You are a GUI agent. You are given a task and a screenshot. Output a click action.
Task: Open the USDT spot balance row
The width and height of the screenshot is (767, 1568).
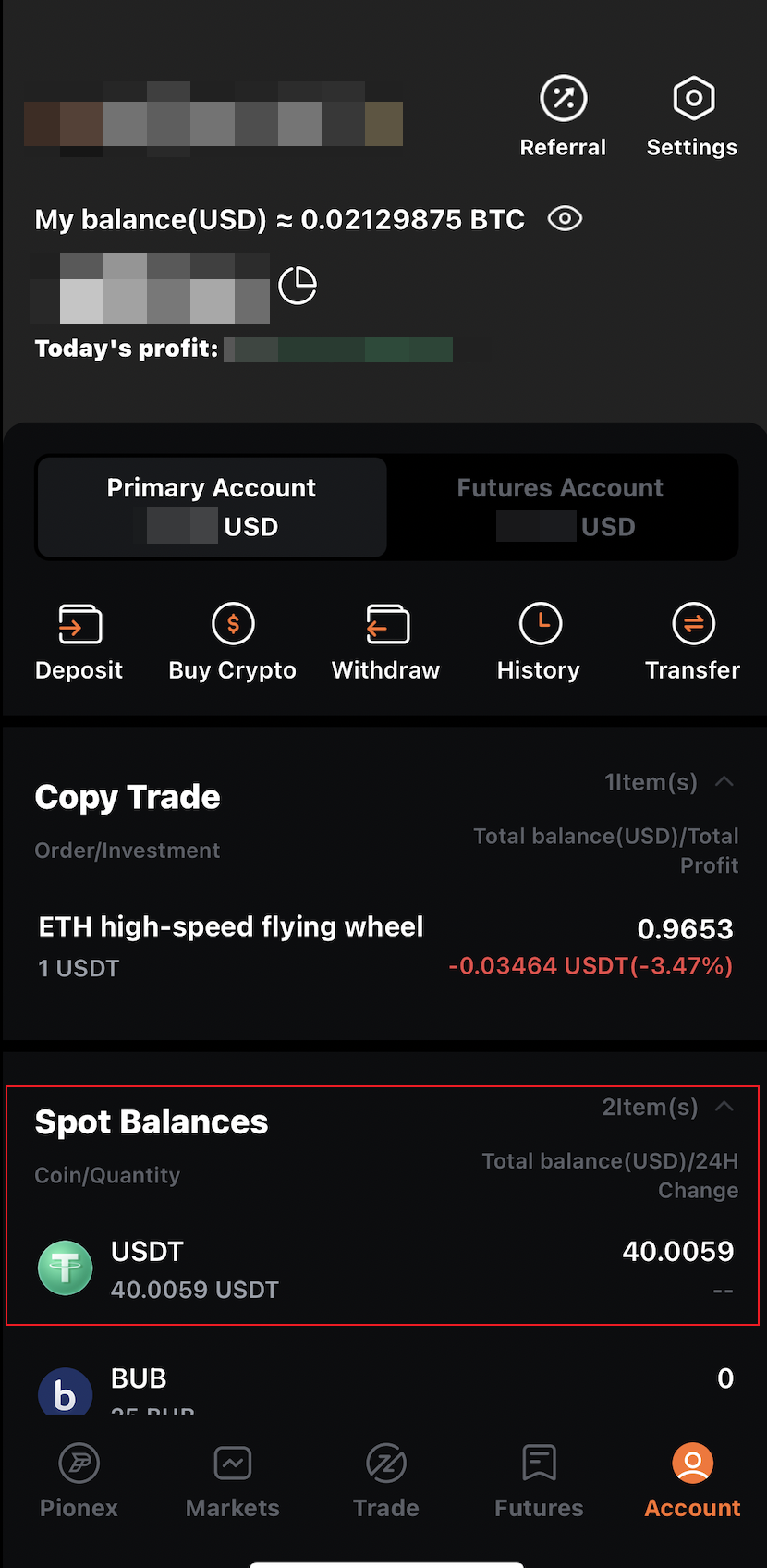[384, 1268]
